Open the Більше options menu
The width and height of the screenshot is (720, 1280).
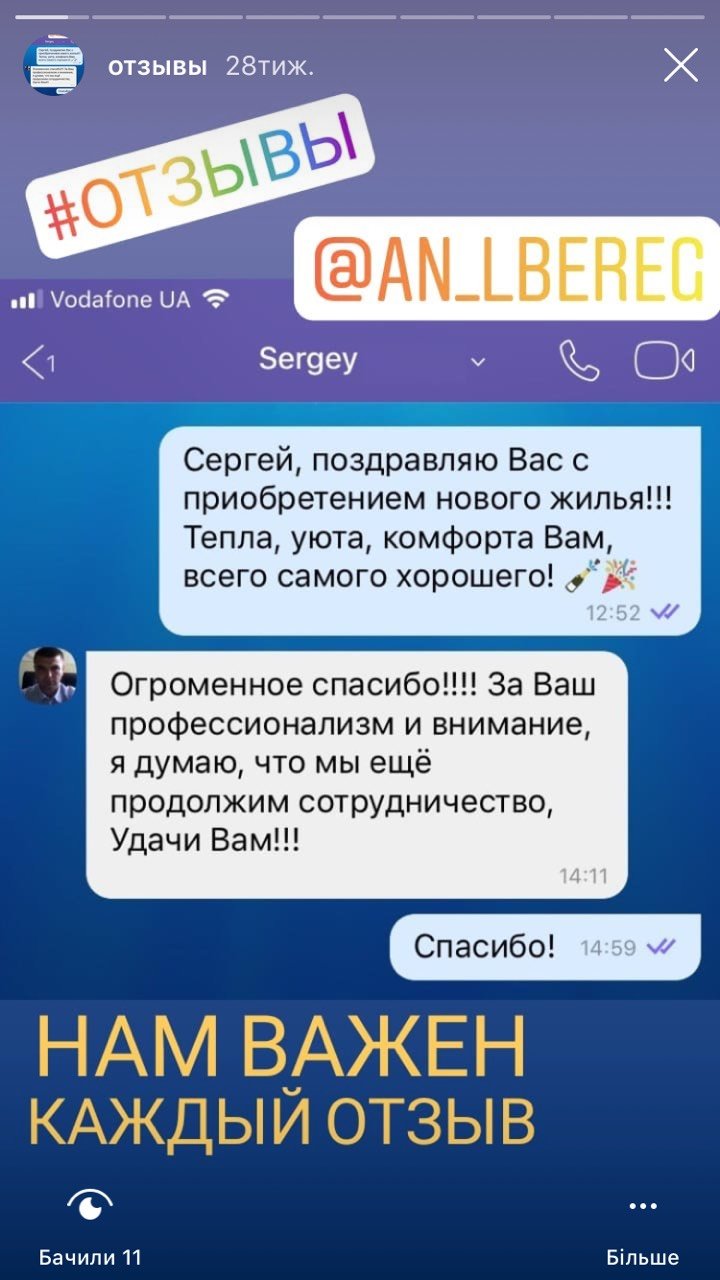click(x=643, y=1222)
